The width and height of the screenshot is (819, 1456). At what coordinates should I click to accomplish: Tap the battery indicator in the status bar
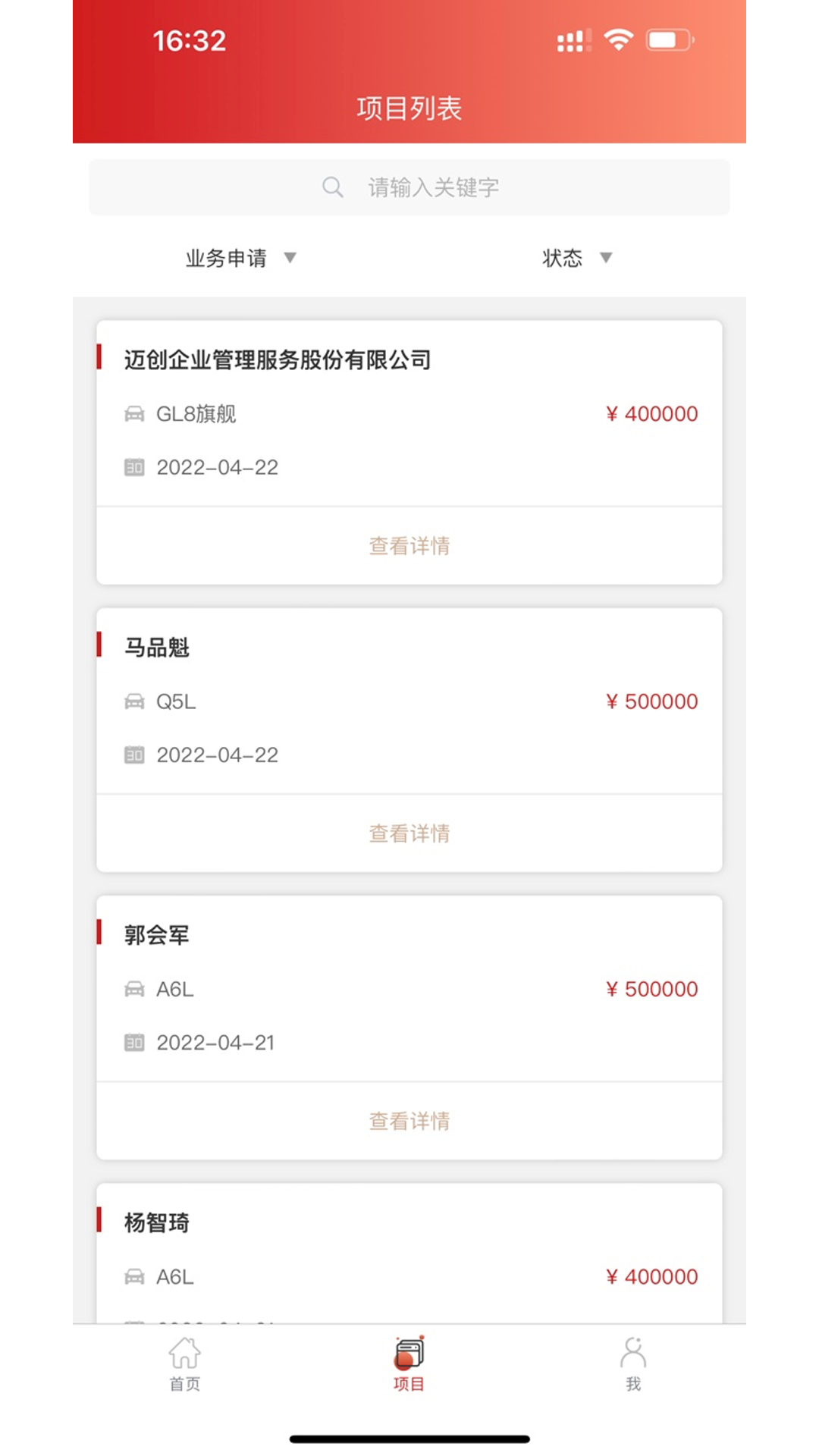pos(670,38)
